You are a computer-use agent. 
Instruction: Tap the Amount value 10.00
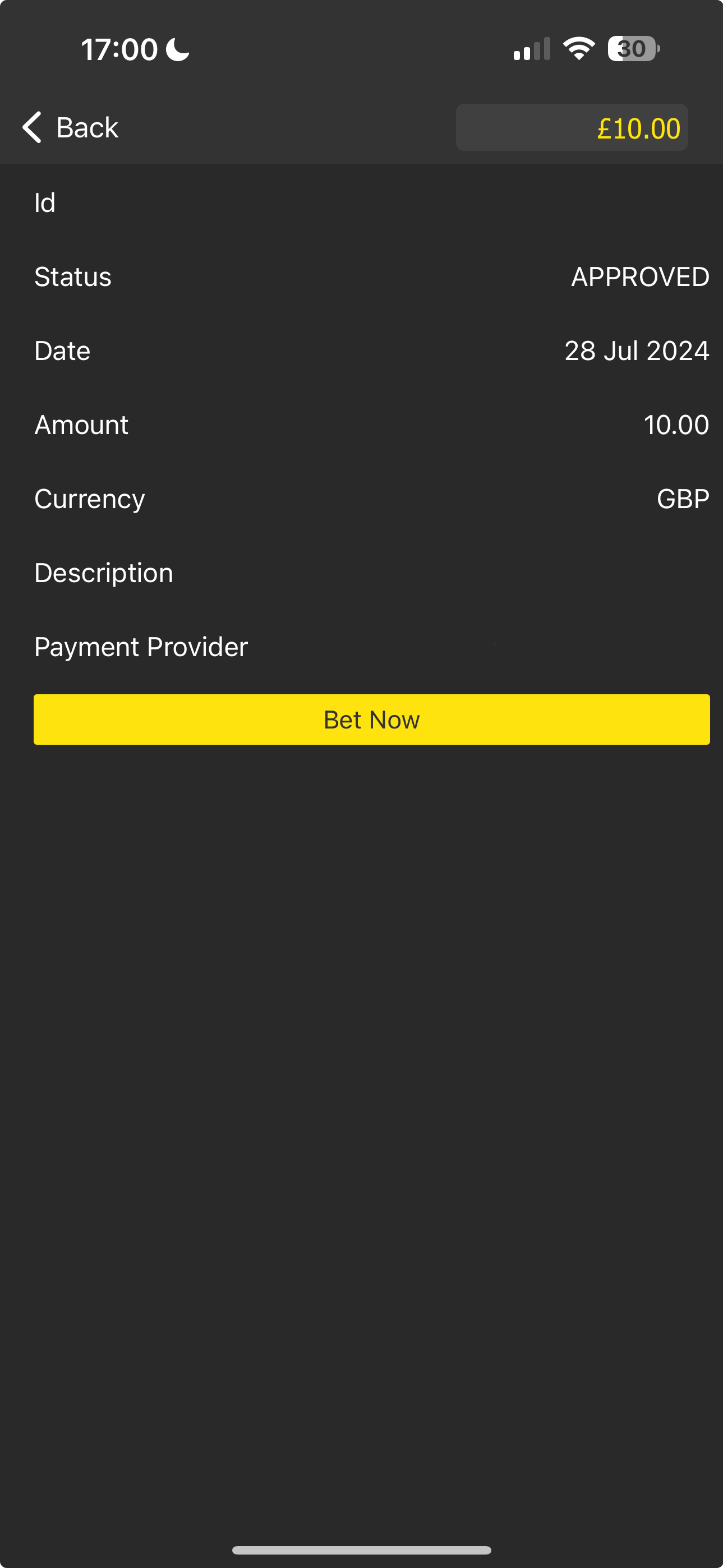click(x=676, y=425)
